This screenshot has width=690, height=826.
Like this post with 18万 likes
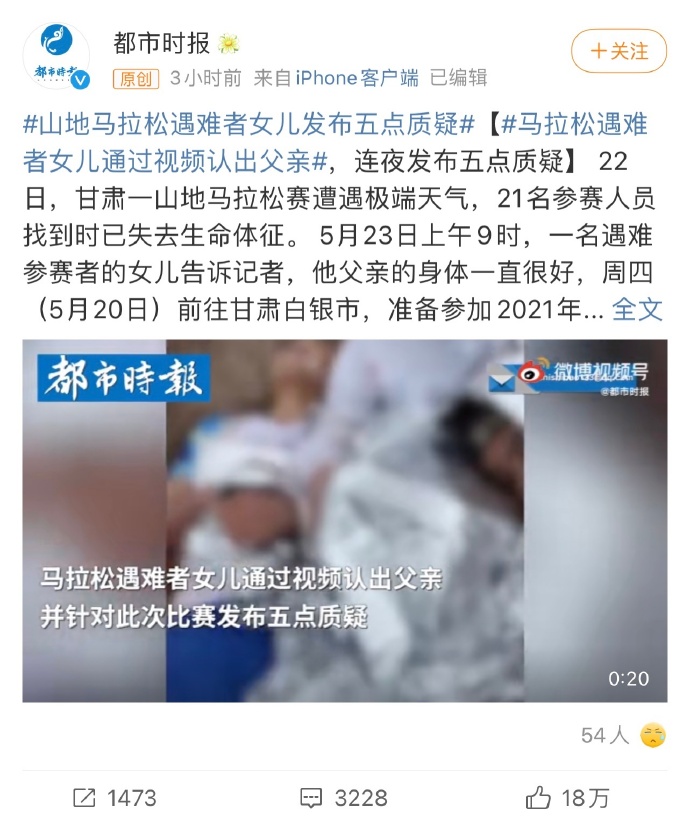[x=567, y=797]
